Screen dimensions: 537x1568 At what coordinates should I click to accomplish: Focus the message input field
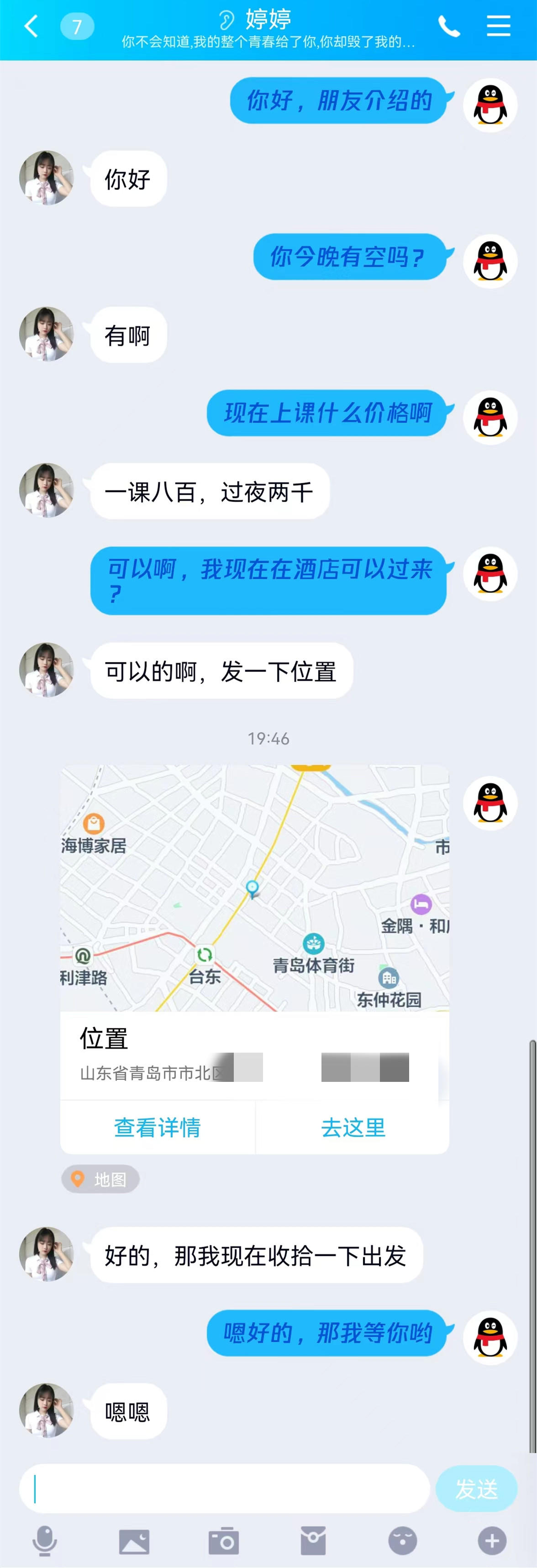pyautogui.click(x=225, y=1489)
